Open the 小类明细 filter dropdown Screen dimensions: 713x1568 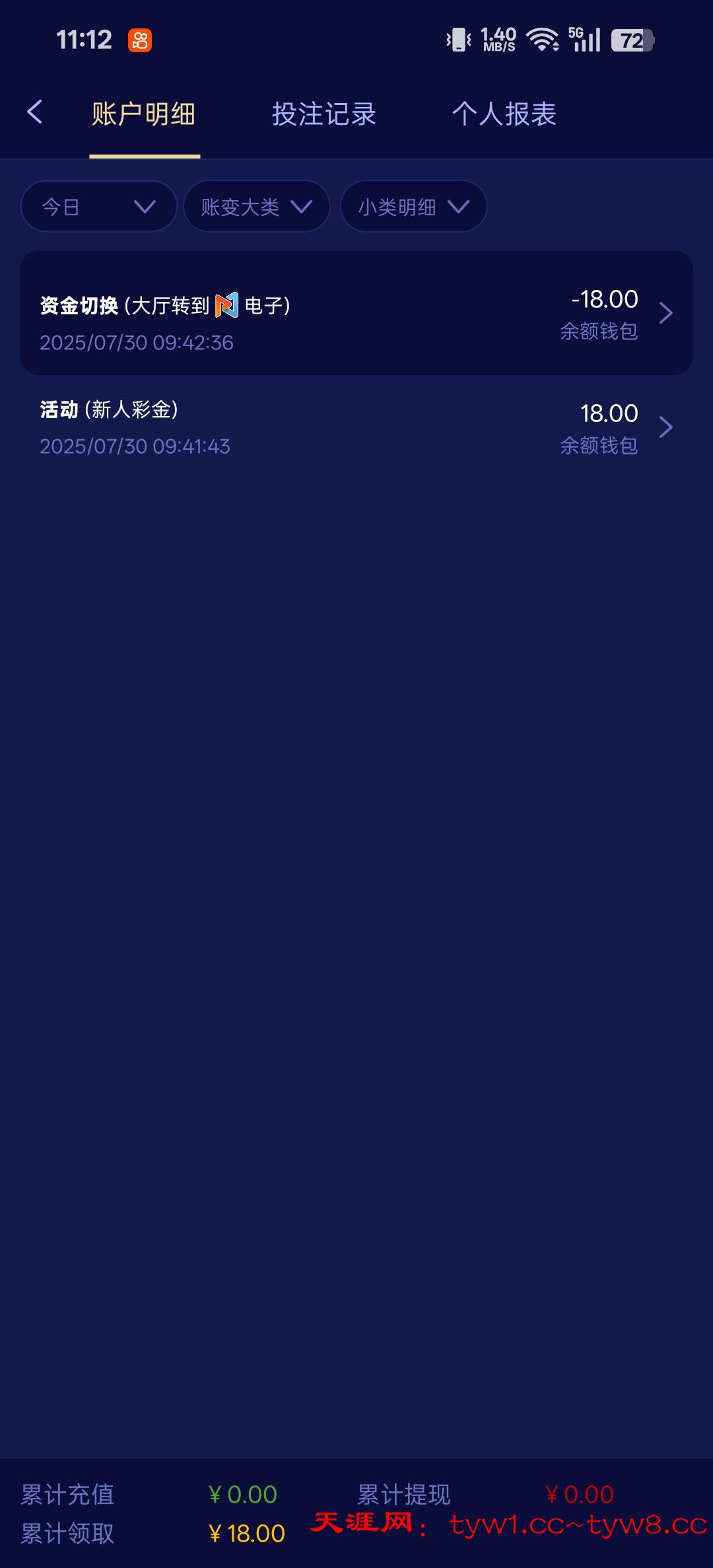413,207
